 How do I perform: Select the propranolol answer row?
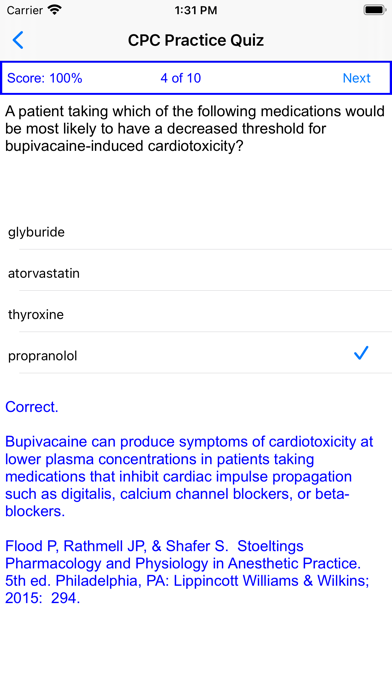[196, 356]
